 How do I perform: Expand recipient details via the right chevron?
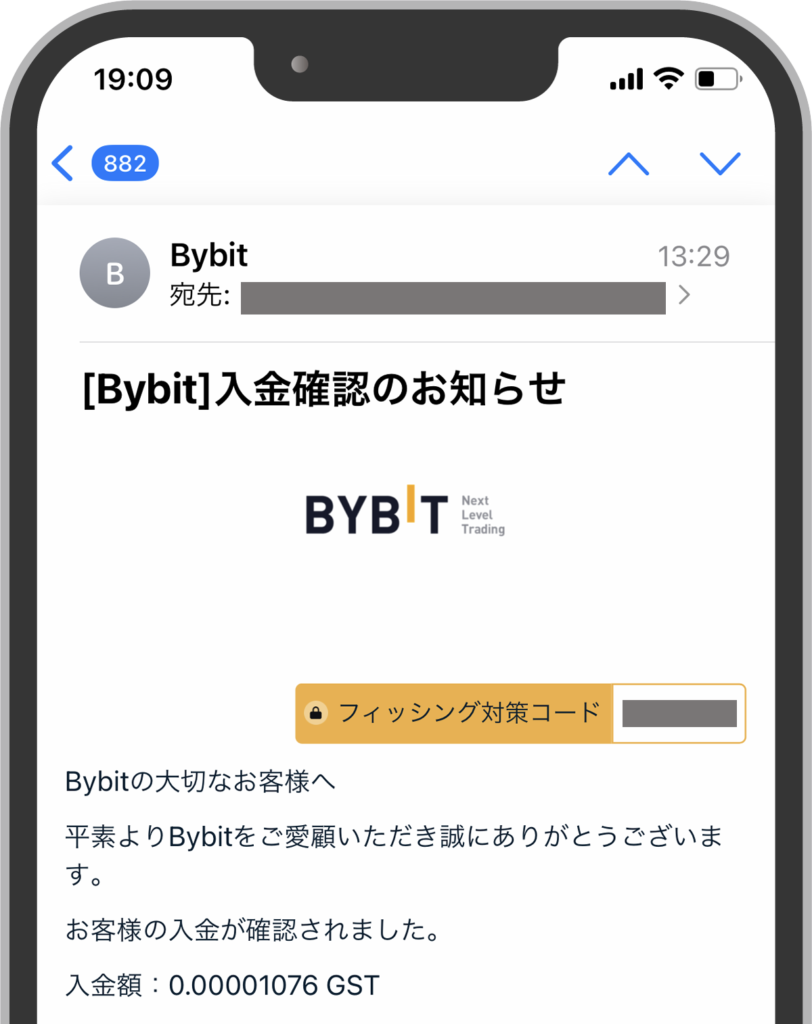pyautogui.click(x=685, y=297)
